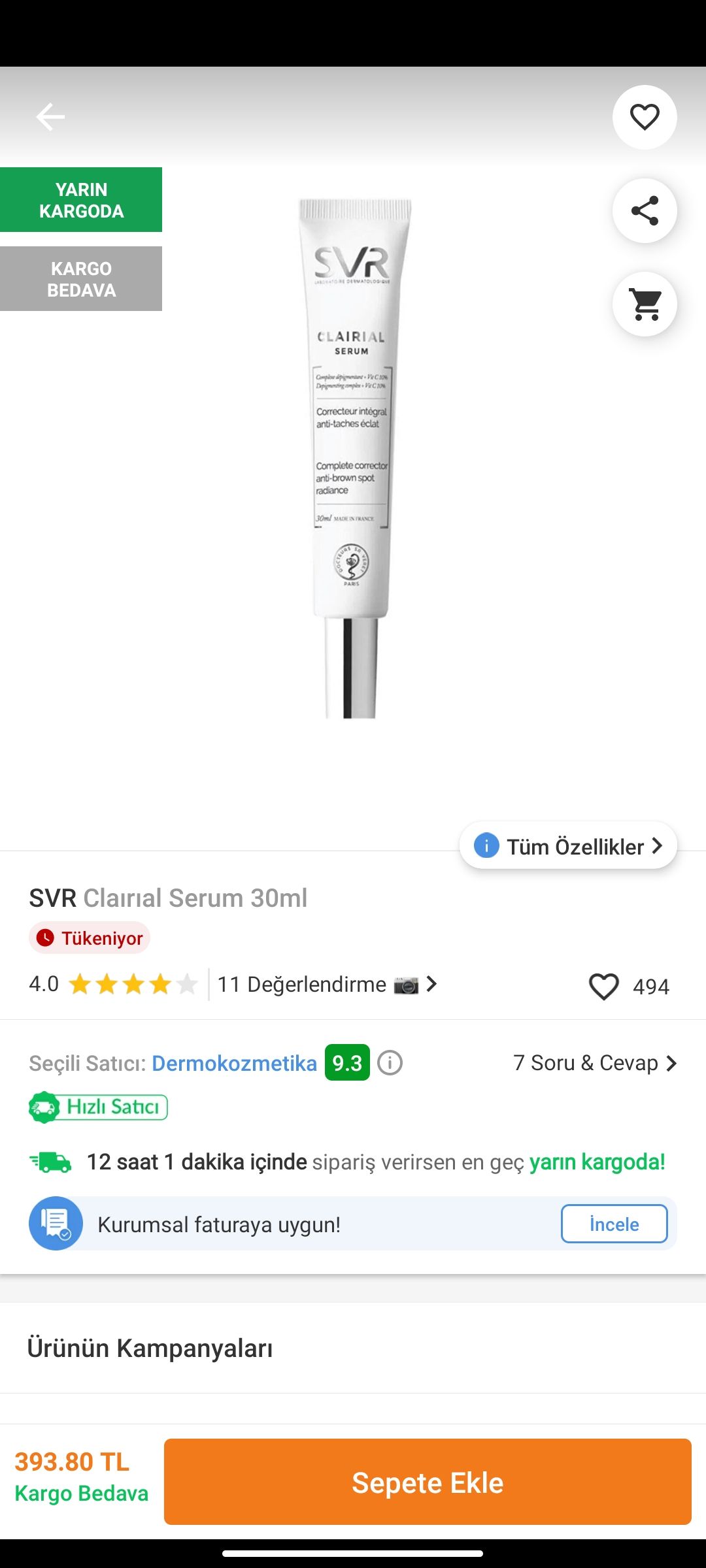
Task: Share this SVR serum product
Action: click(x=645, y=211)
